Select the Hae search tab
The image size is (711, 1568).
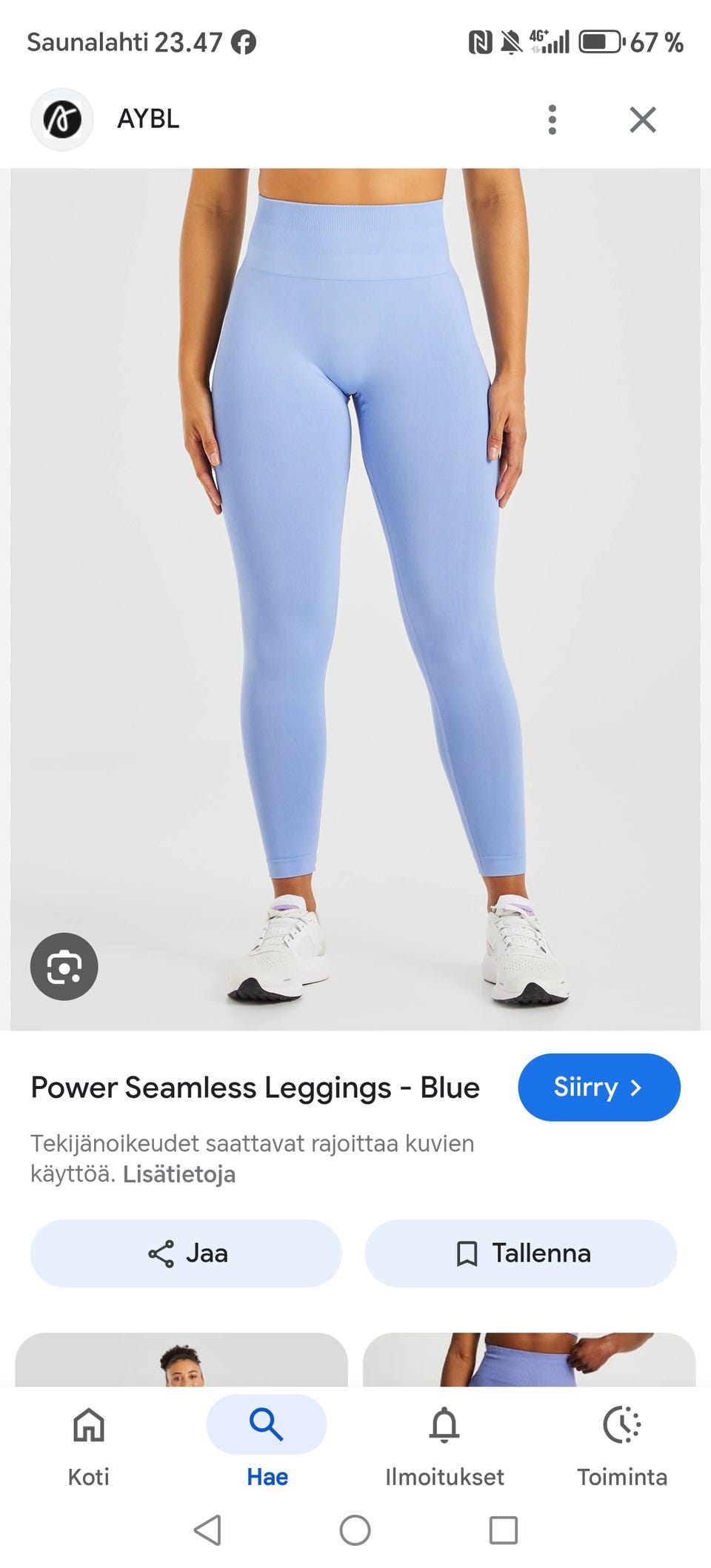267,1444
